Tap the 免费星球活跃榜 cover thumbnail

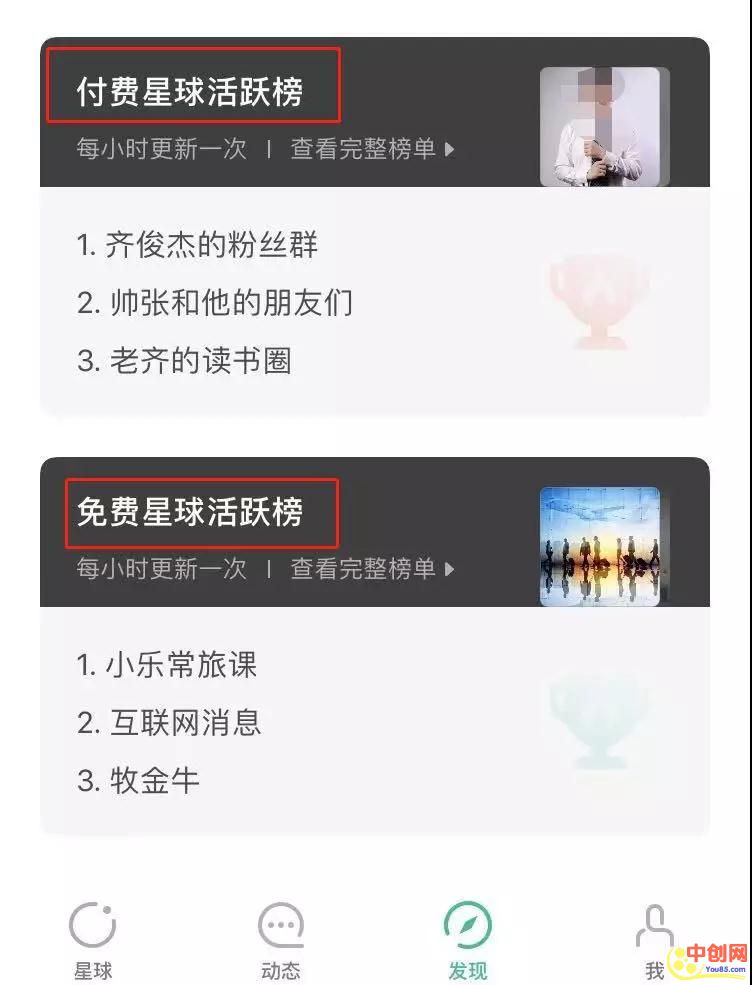click(600, 546)
